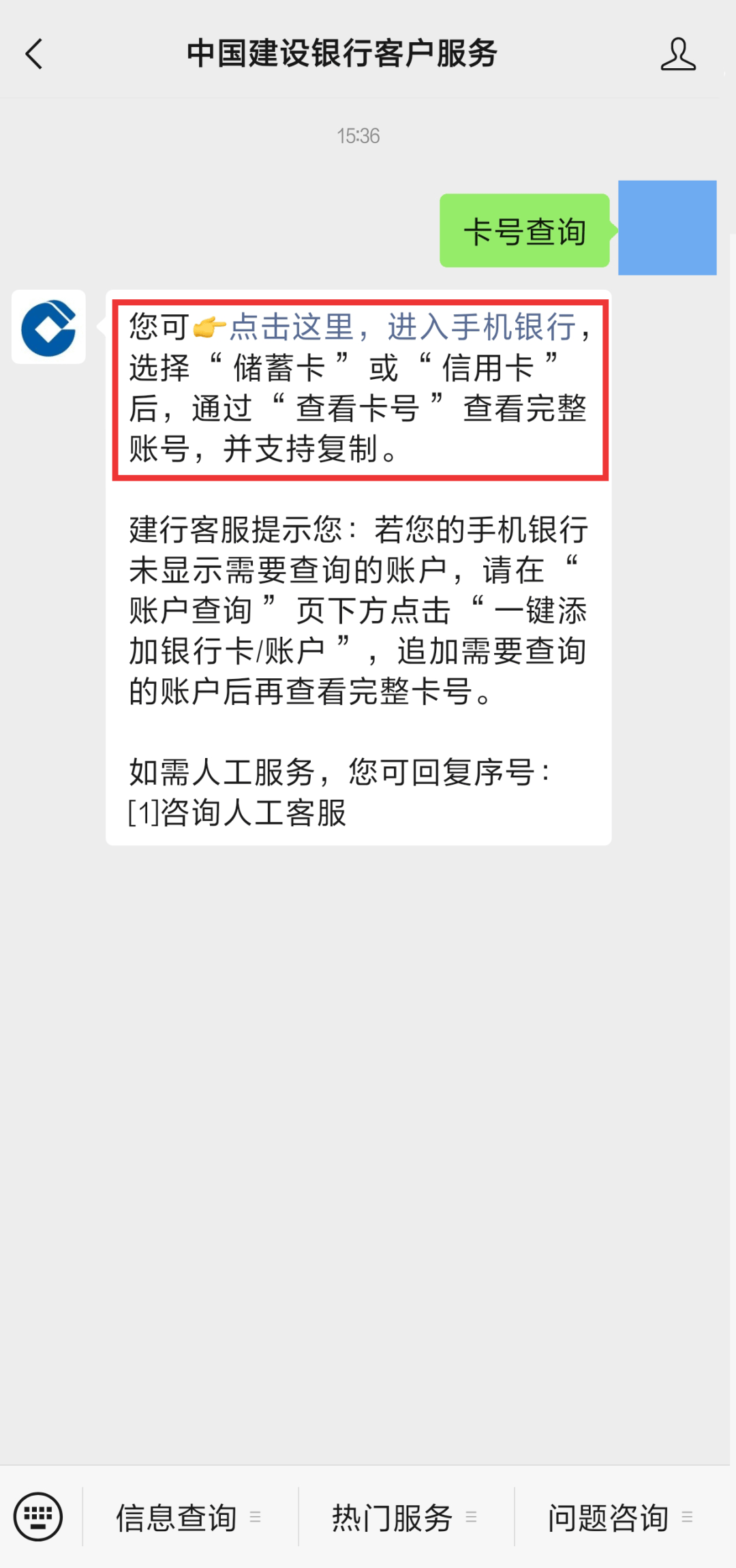Expand the 信息查询 menu

point(189,1518)
